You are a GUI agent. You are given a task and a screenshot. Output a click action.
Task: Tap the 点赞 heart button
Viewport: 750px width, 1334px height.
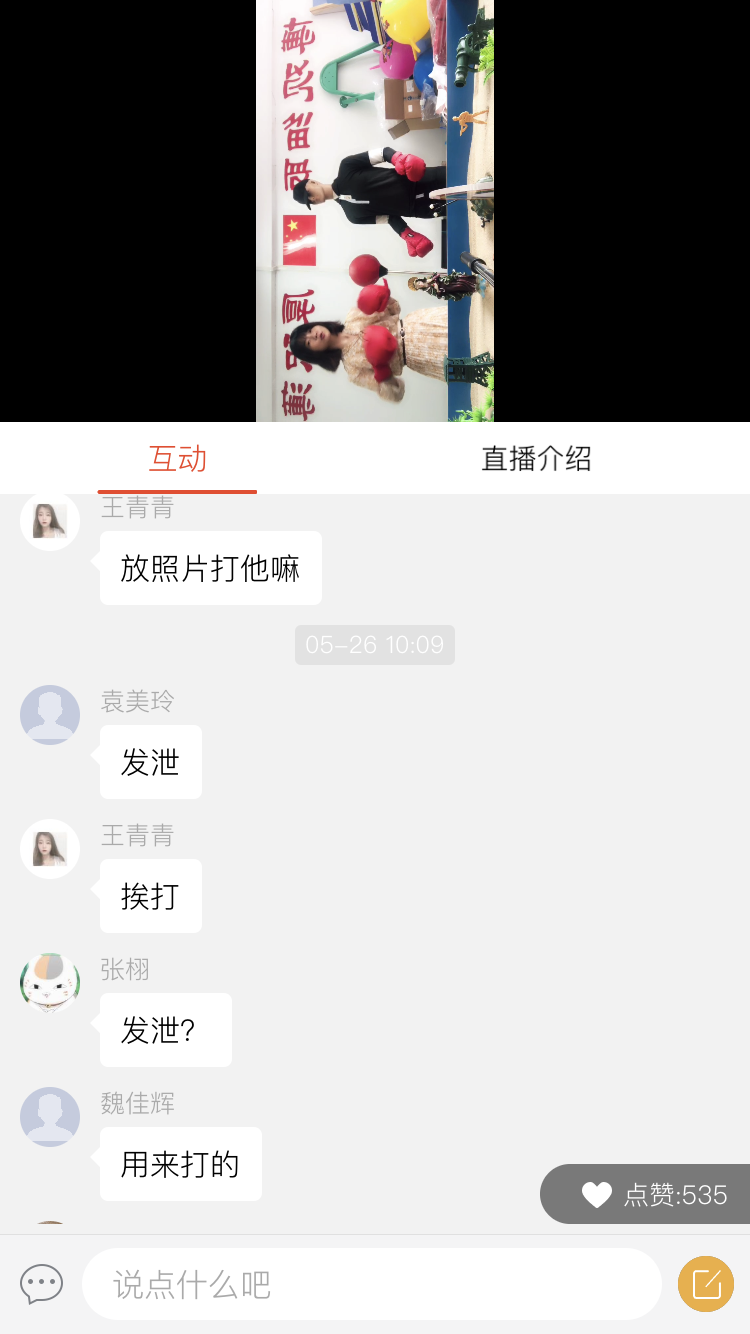point(597,1194)
